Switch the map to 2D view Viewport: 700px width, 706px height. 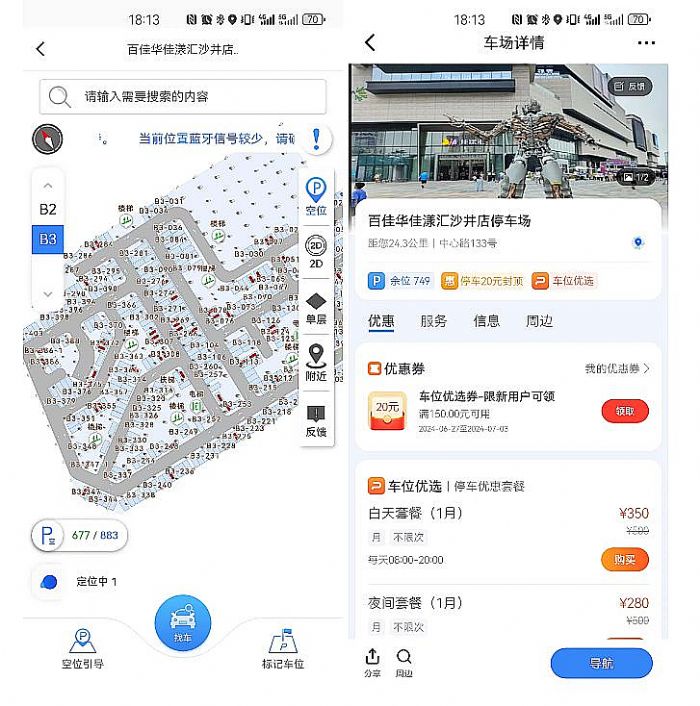point(316,251)
